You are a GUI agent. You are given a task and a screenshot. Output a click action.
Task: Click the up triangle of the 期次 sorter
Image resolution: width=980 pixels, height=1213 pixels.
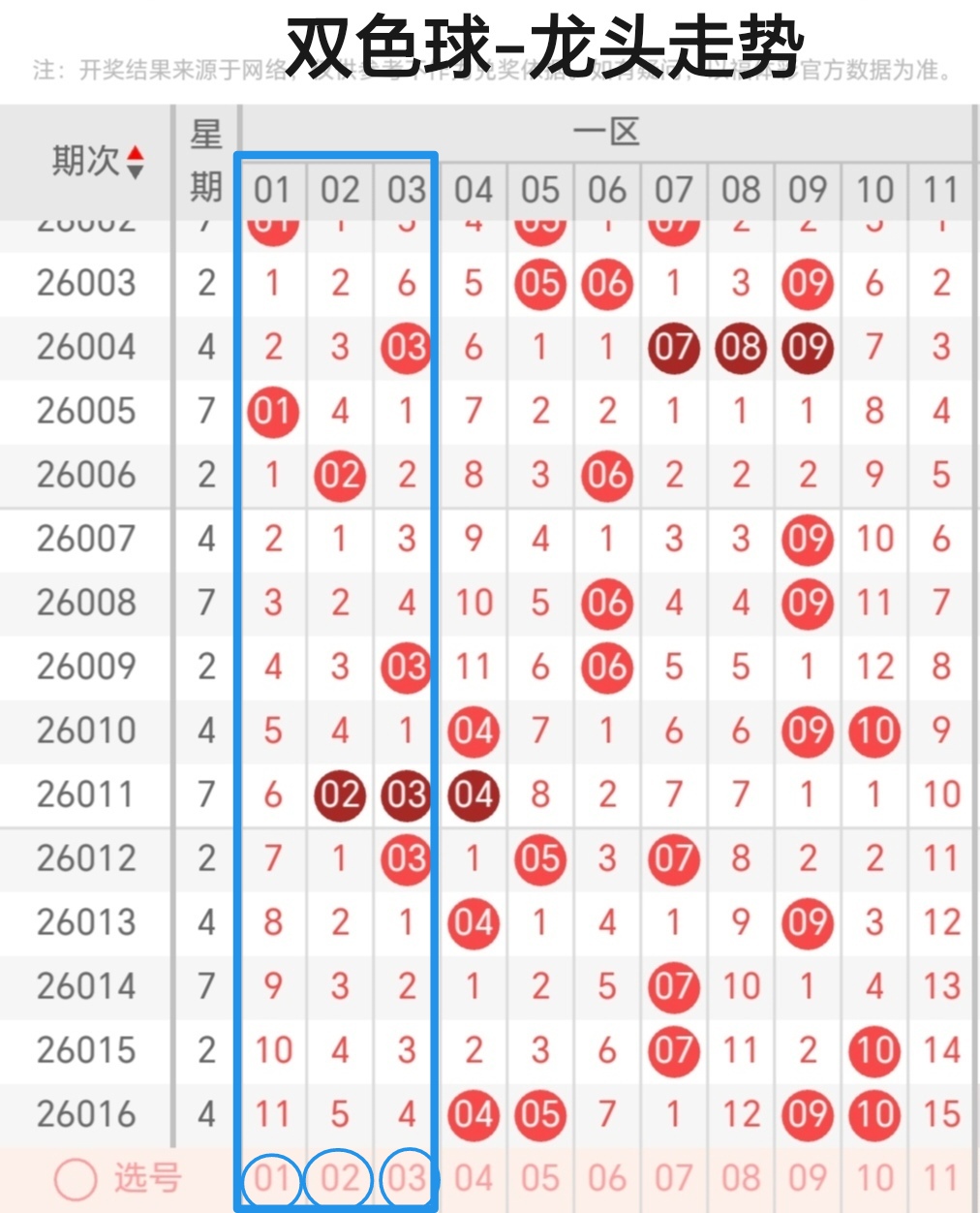(x=137, y=153)
